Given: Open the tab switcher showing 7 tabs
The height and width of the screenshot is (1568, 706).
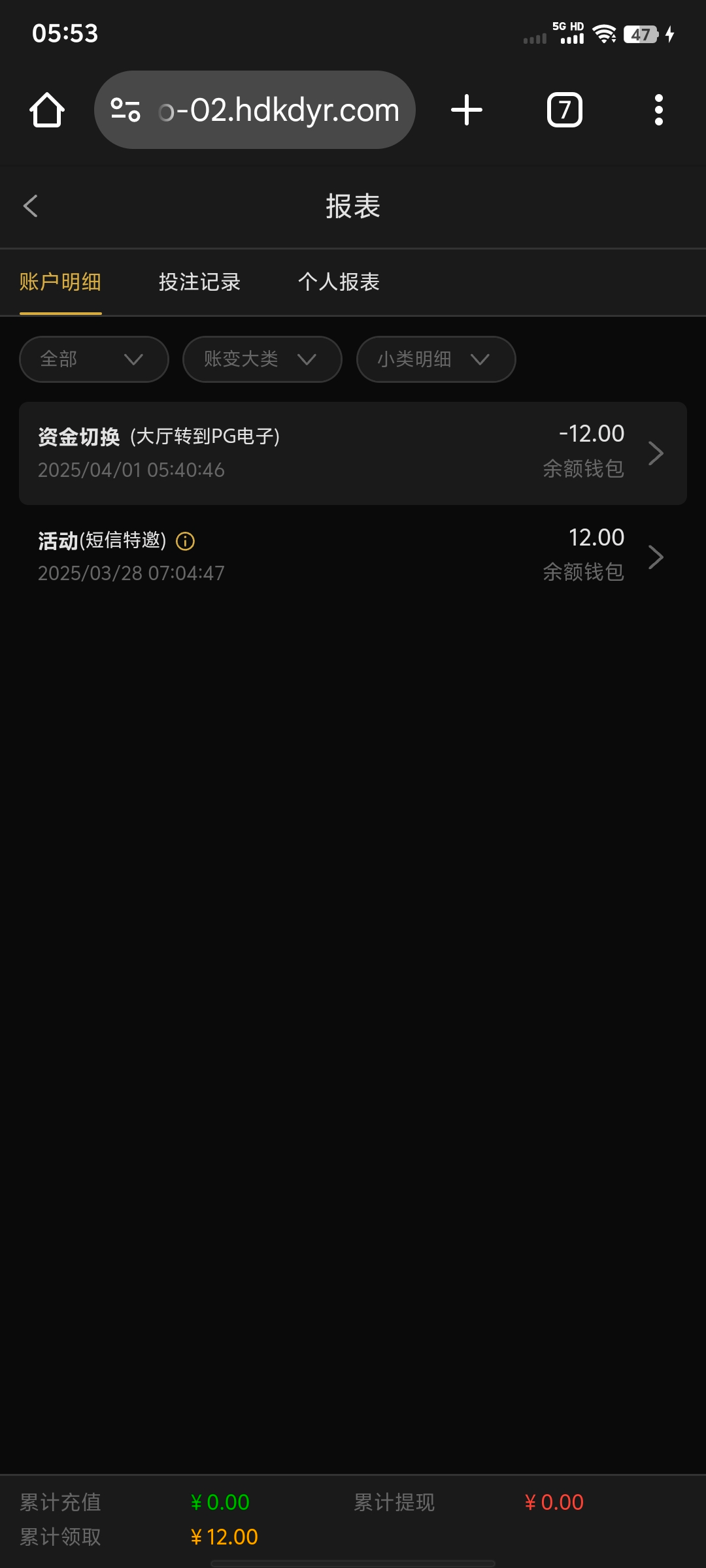Looking at the screenshot, I should 564,110.
